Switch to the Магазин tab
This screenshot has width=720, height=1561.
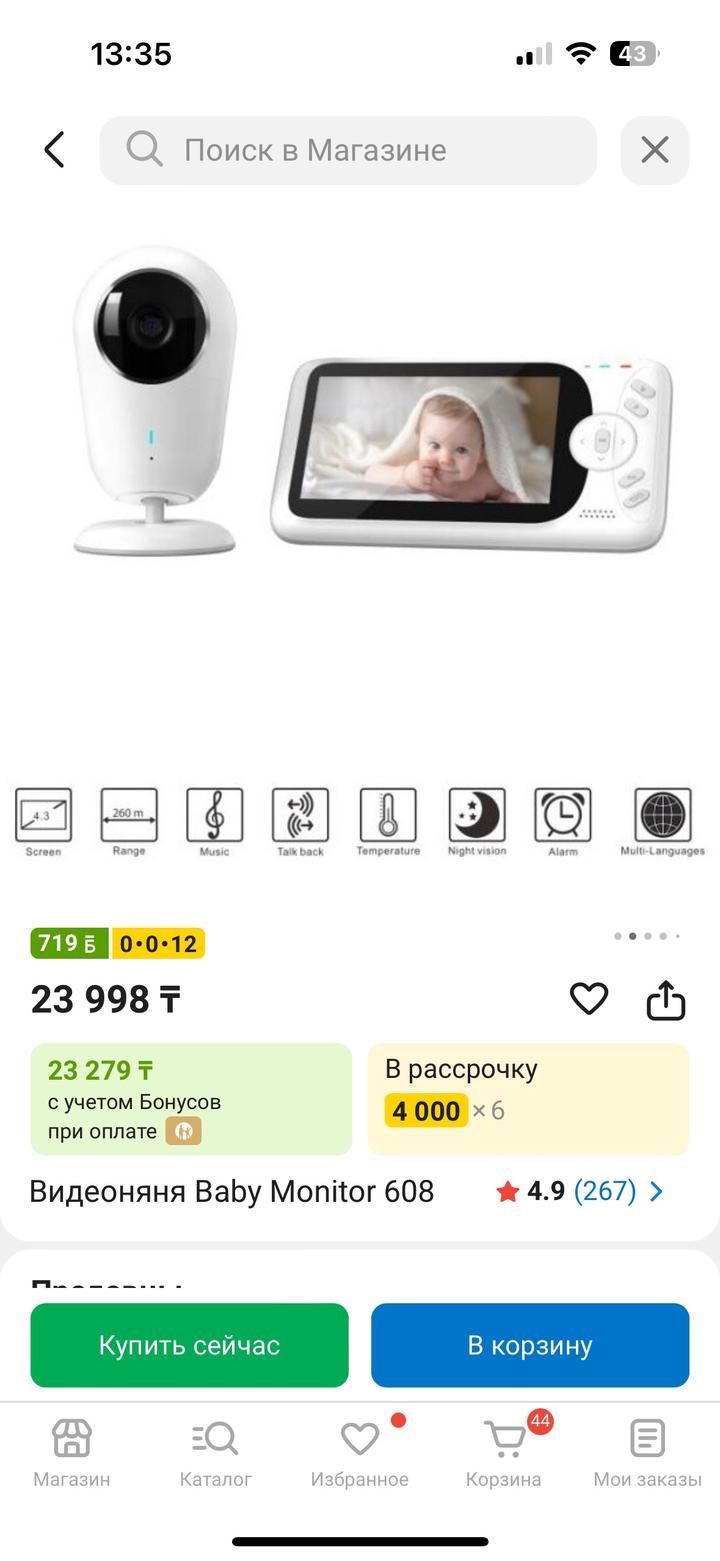[72, 1453]
